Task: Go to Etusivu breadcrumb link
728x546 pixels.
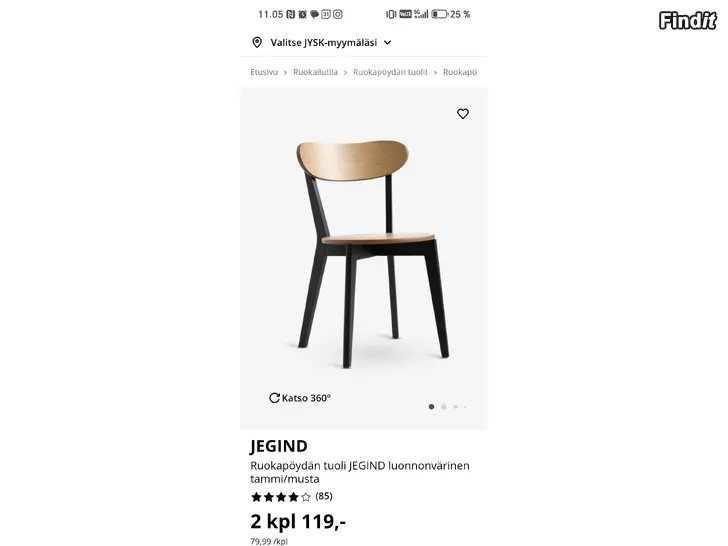Action: [264, 72]
